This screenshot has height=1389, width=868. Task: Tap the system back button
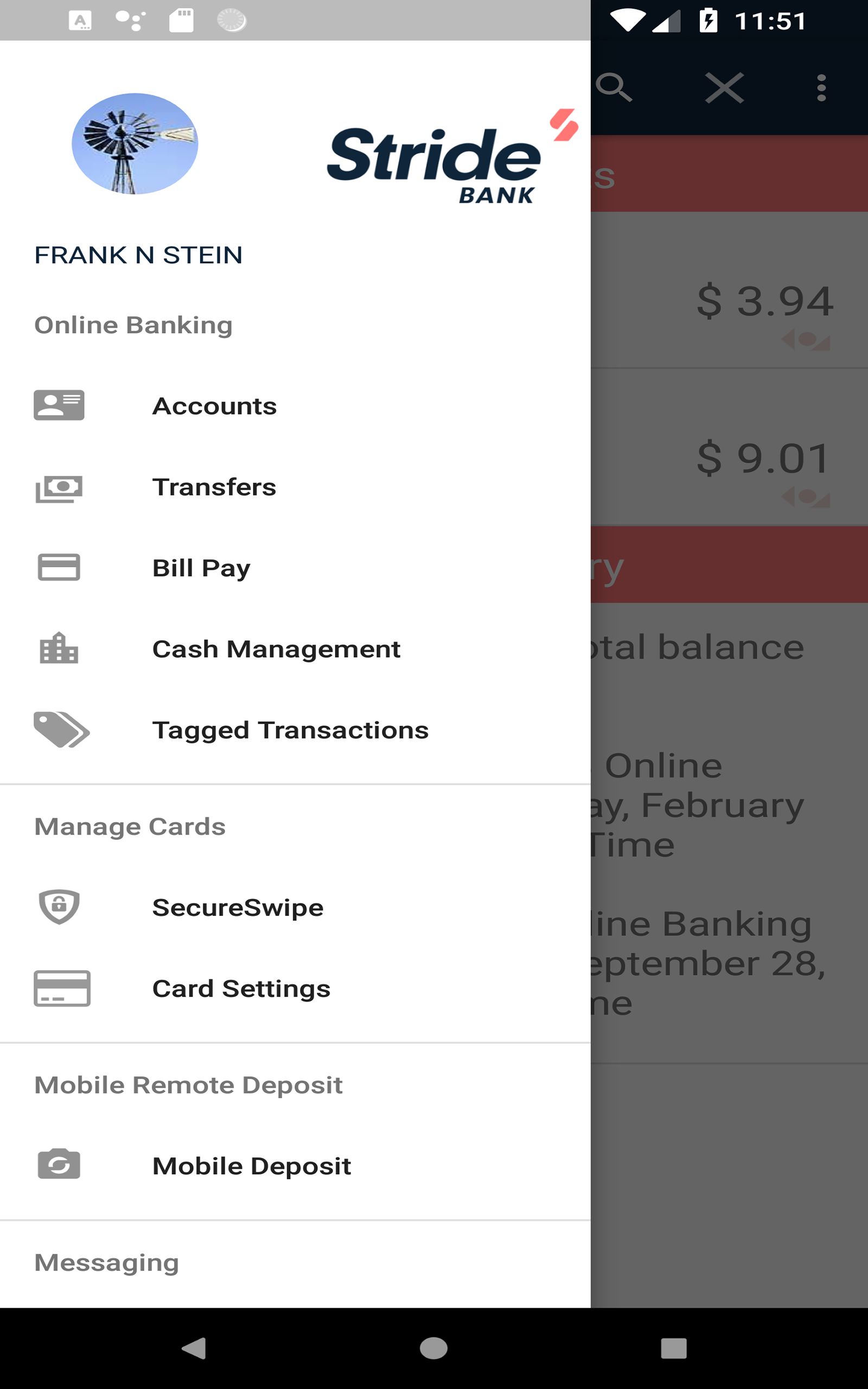pyautogui.click(x=194, y=1348)
